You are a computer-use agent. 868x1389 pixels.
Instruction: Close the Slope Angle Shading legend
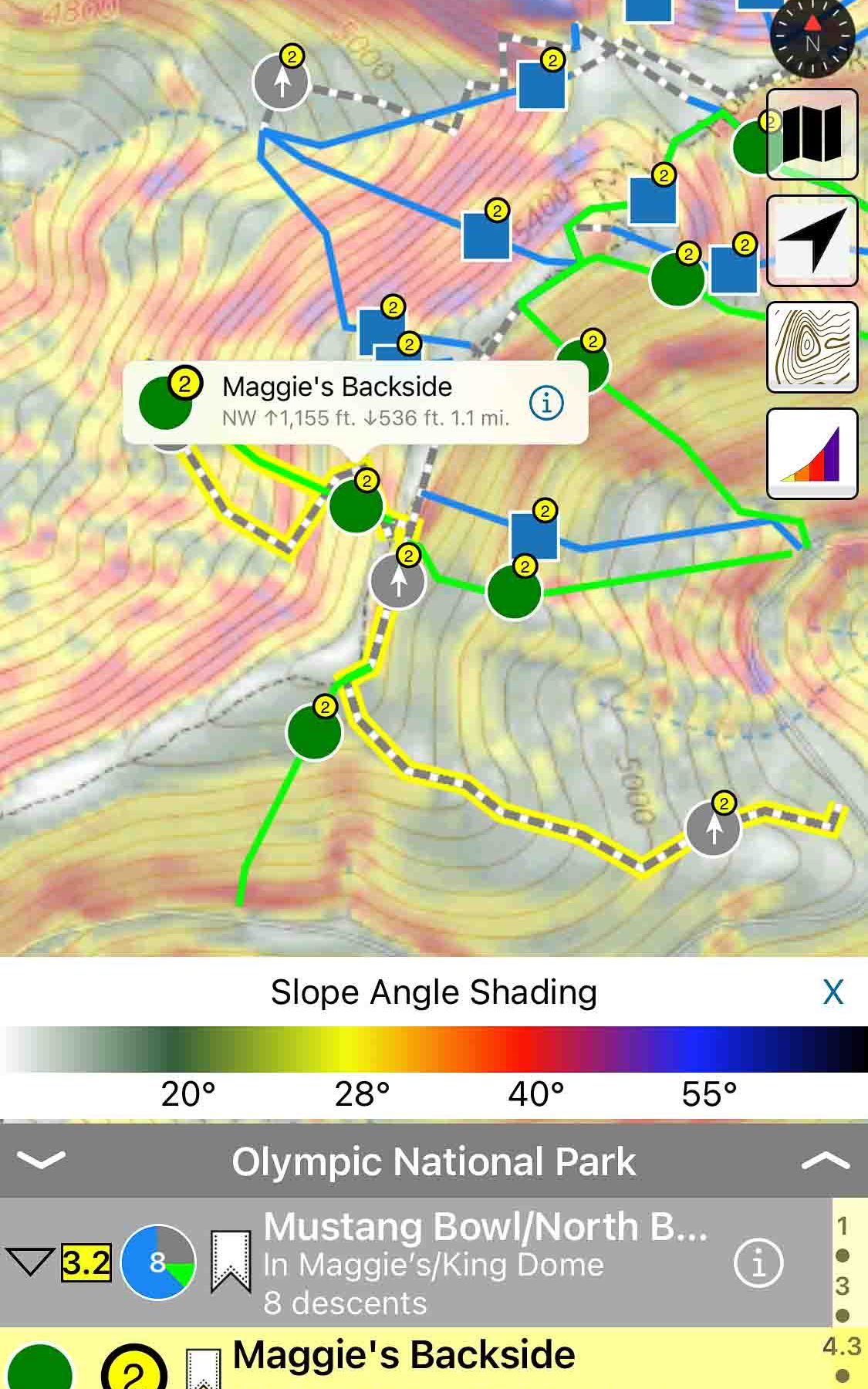[833, 992]
